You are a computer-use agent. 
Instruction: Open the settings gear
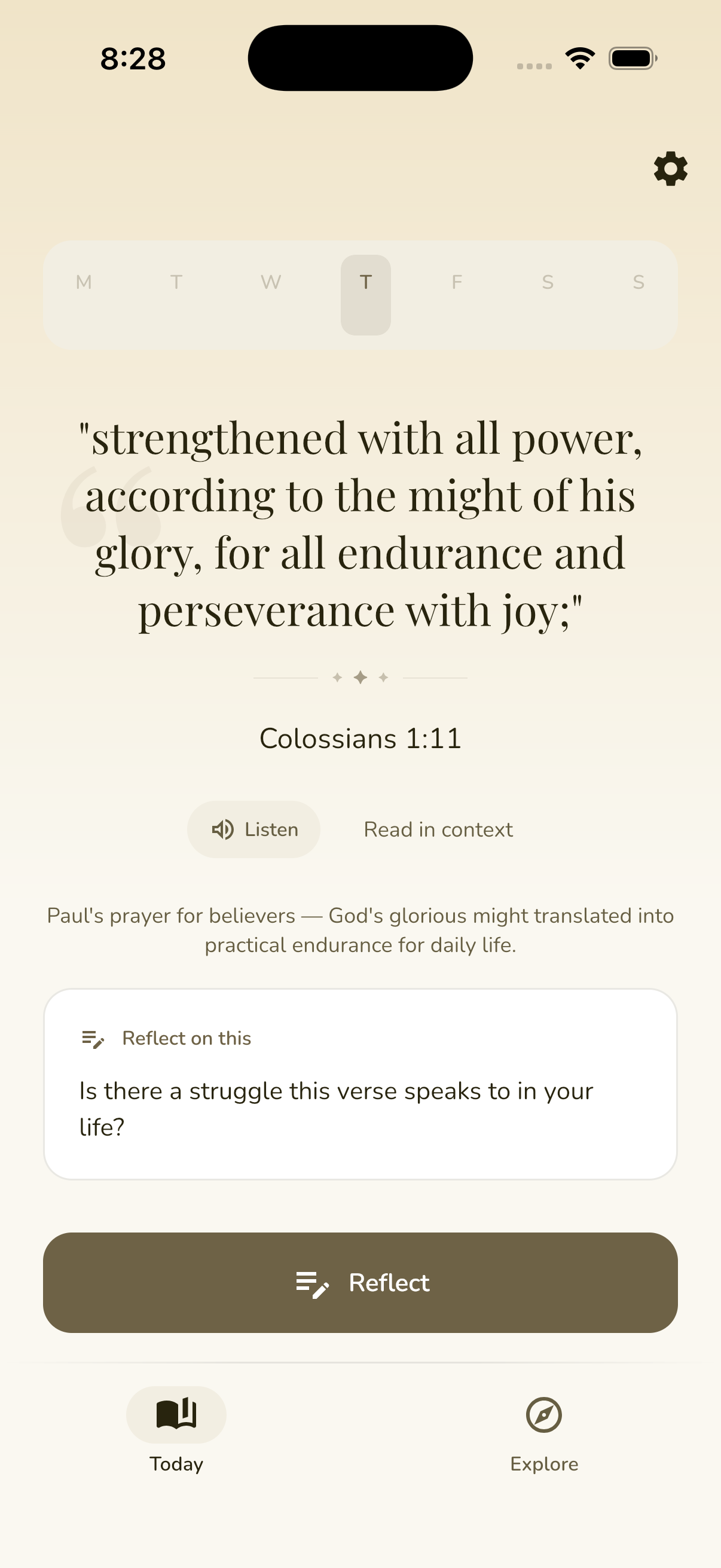point(671,169)
